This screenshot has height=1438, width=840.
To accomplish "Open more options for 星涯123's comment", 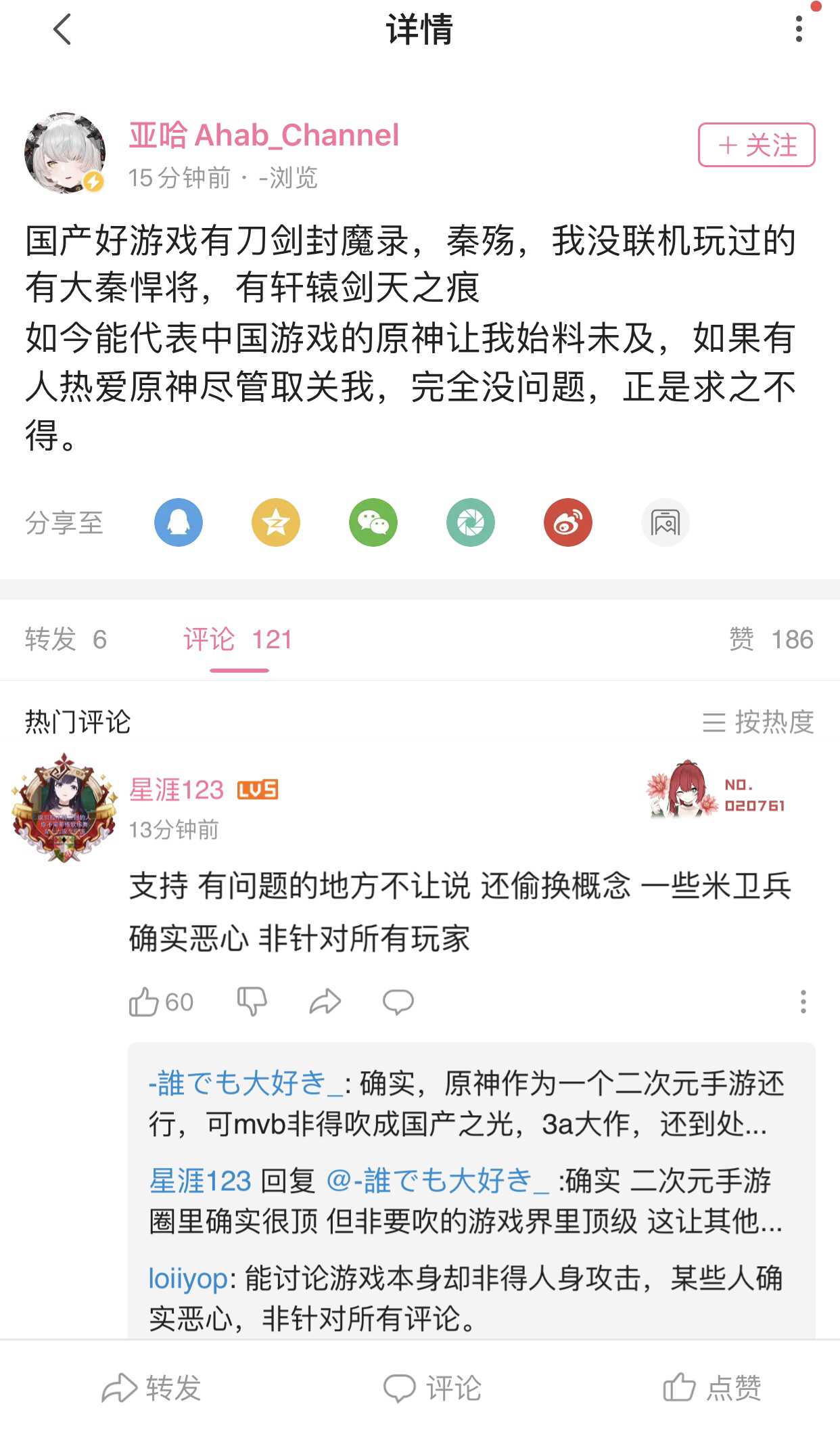I will pos(803,1002).
